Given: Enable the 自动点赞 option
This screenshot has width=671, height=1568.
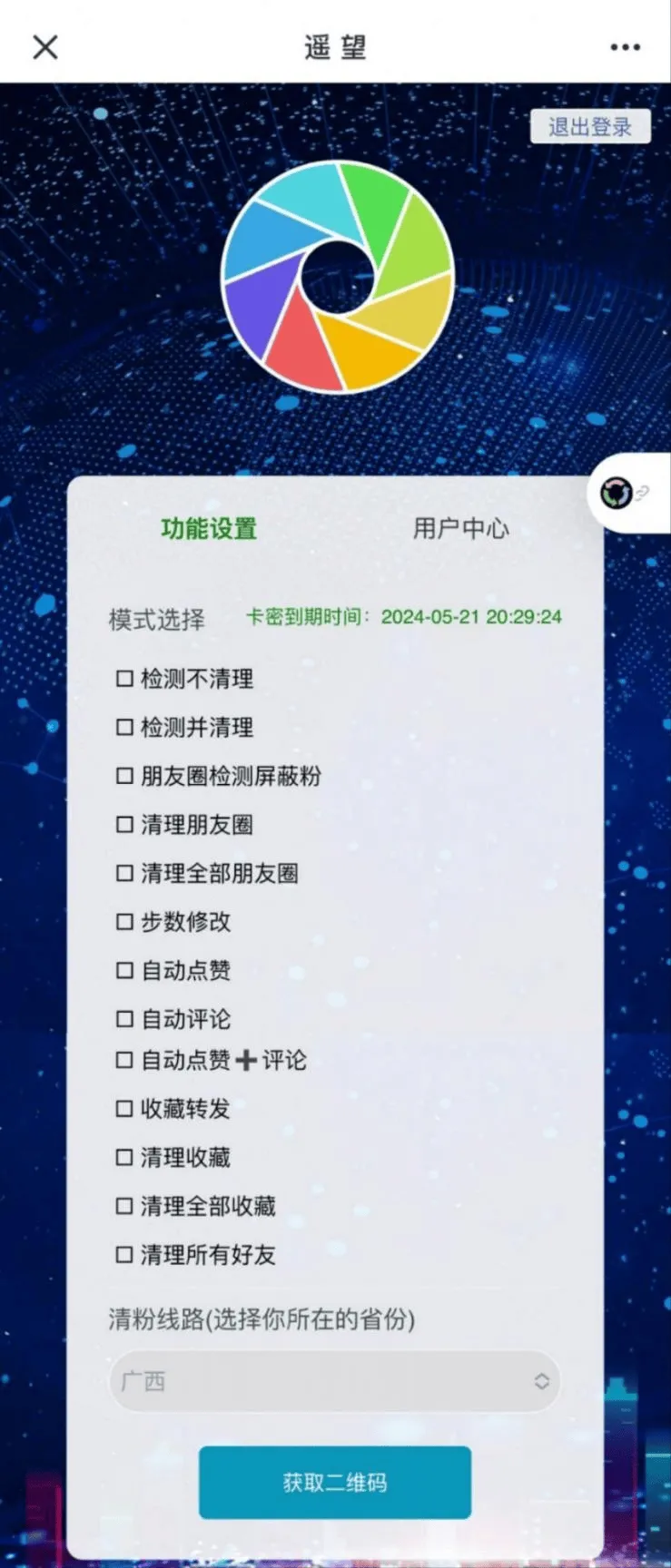Looking at the screenshot, I should [x=125, y=970].
